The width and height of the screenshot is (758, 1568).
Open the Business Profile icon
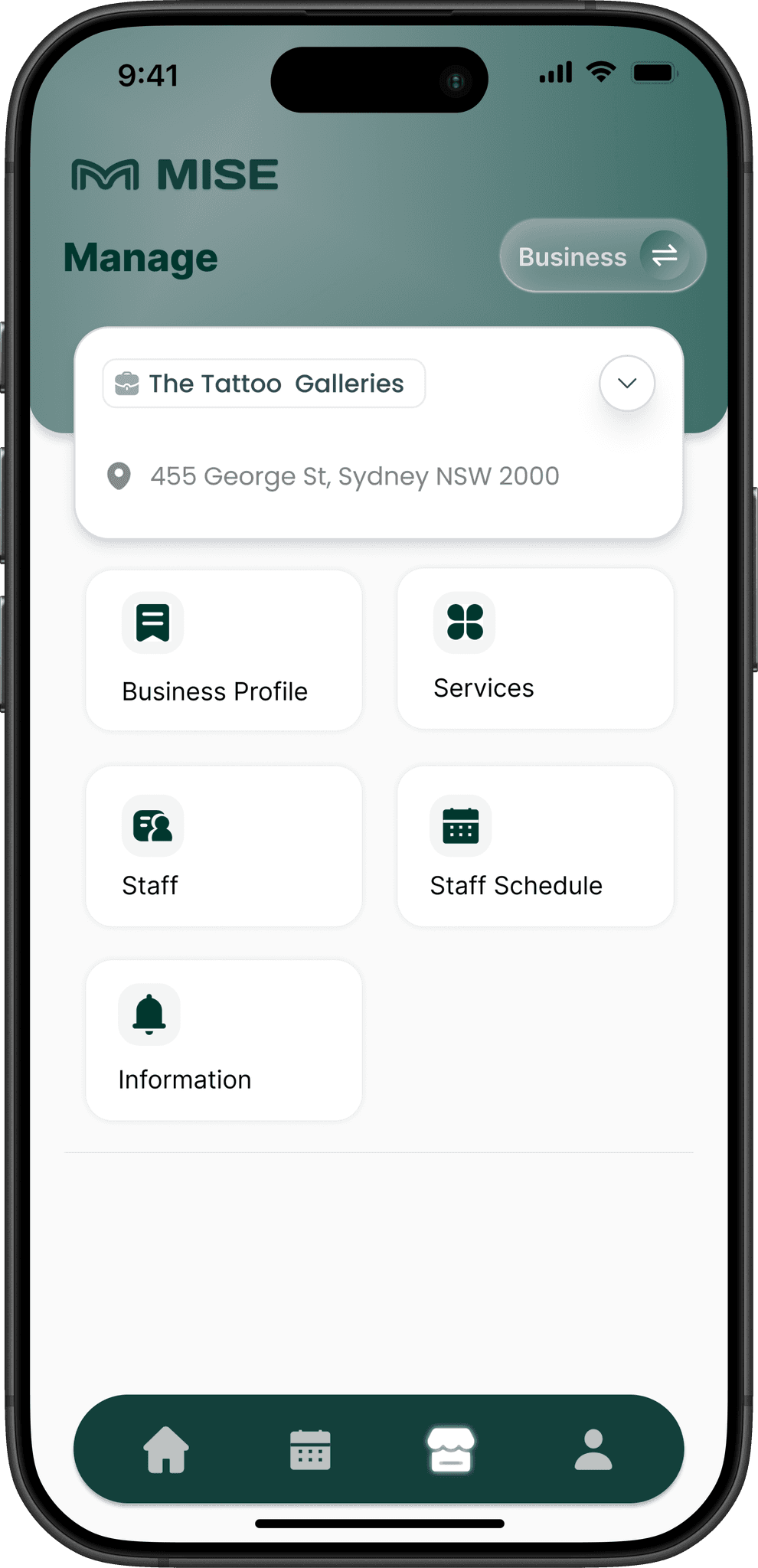152,622
